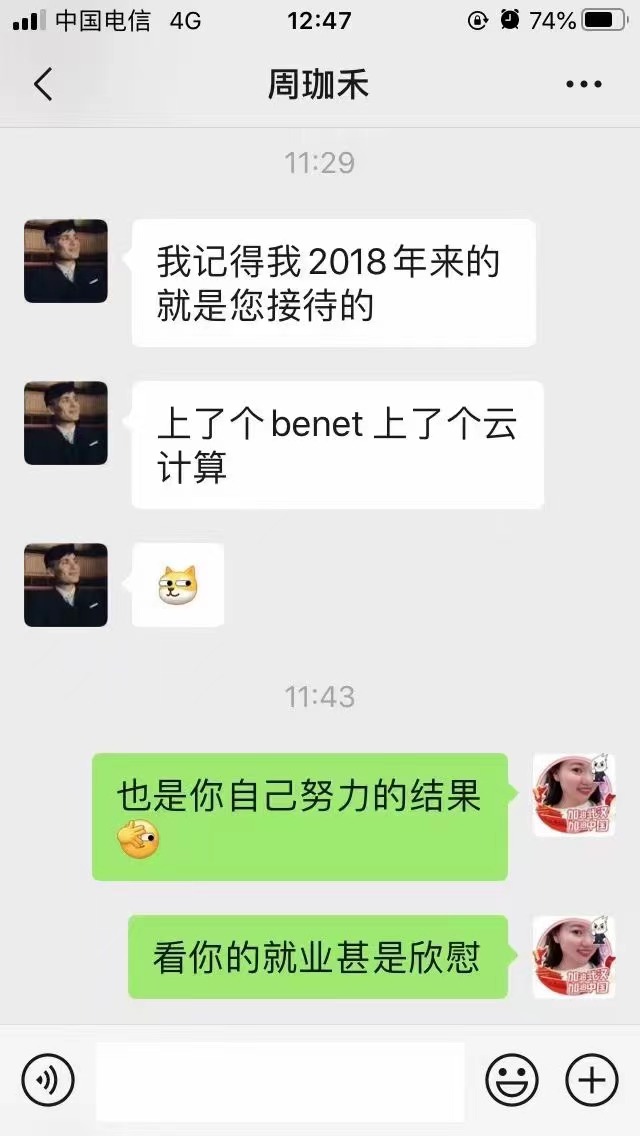The image size is (640, 1136).
Task: Tap the message text field
Action: pos(280,1081)
